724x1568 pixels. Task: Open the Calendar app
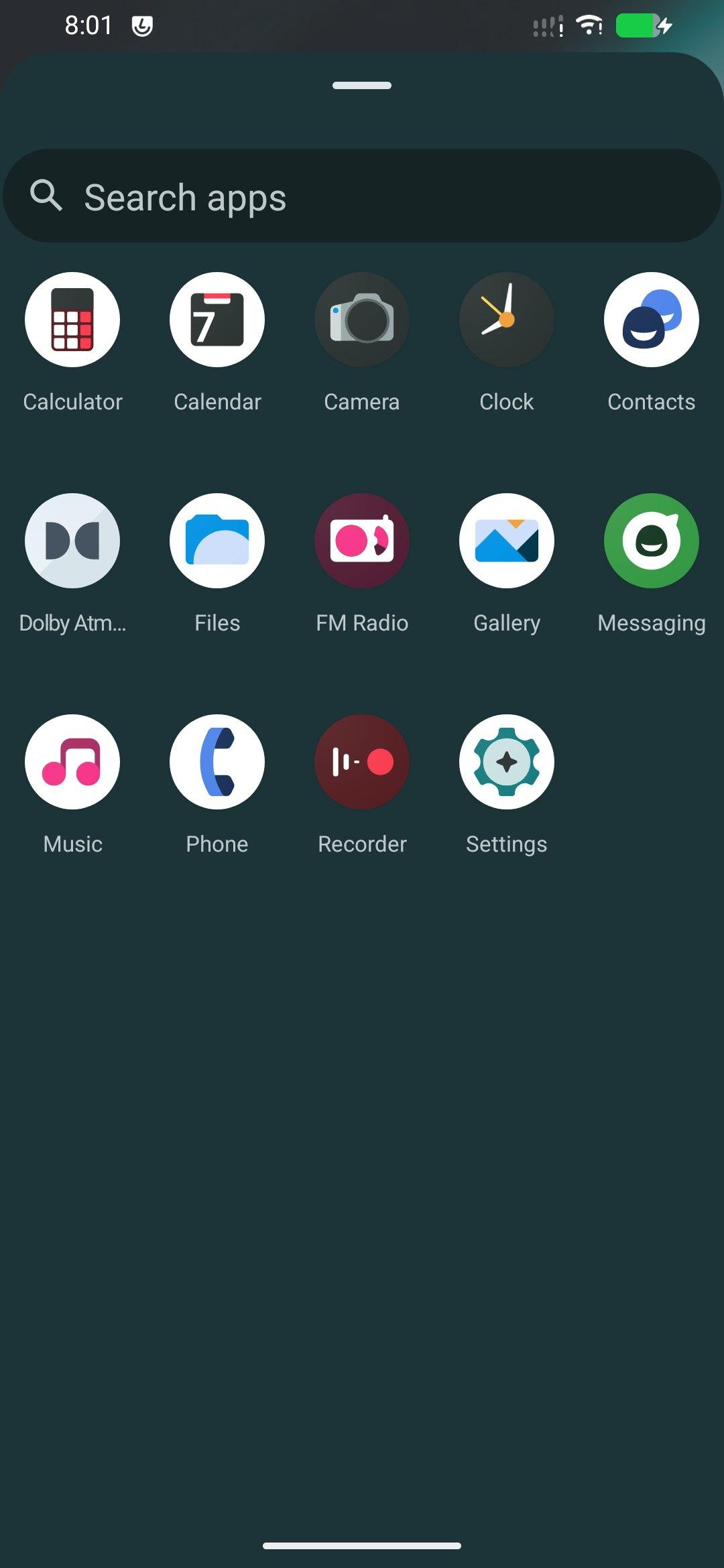(x=217, y=320)
